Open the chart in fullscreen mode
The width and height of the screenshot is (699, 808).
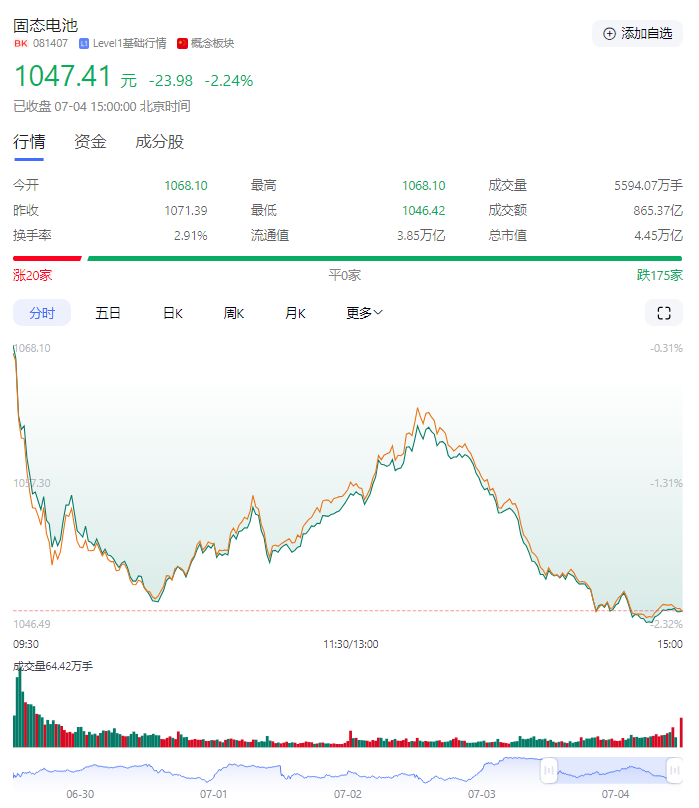click(663, 313)
